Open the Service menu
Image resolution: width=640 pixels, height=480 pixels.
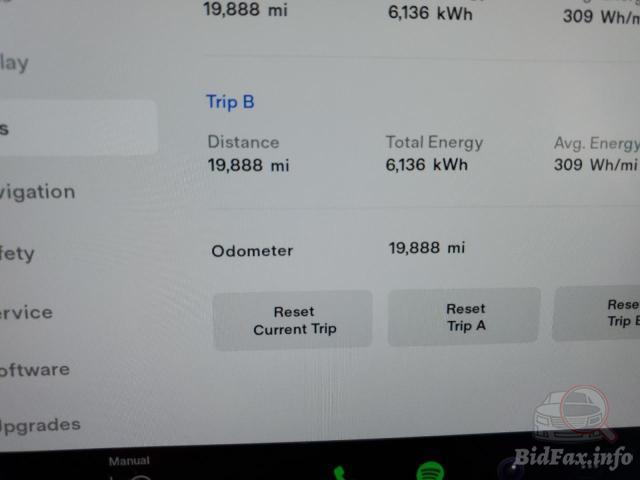point(28,312)
